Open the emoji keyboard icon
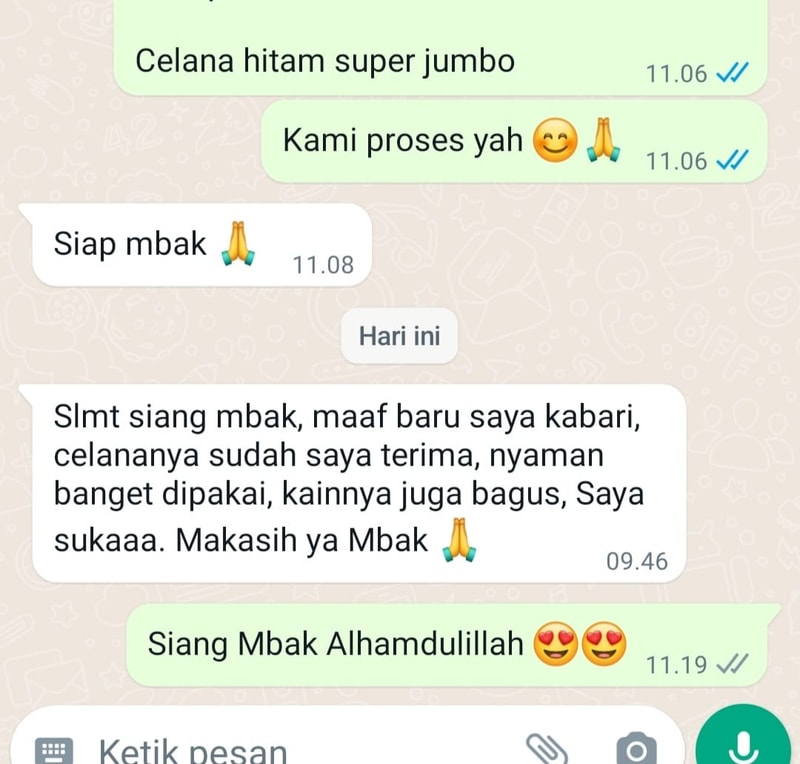Screen dimensions: 800x764 (52, 750)
